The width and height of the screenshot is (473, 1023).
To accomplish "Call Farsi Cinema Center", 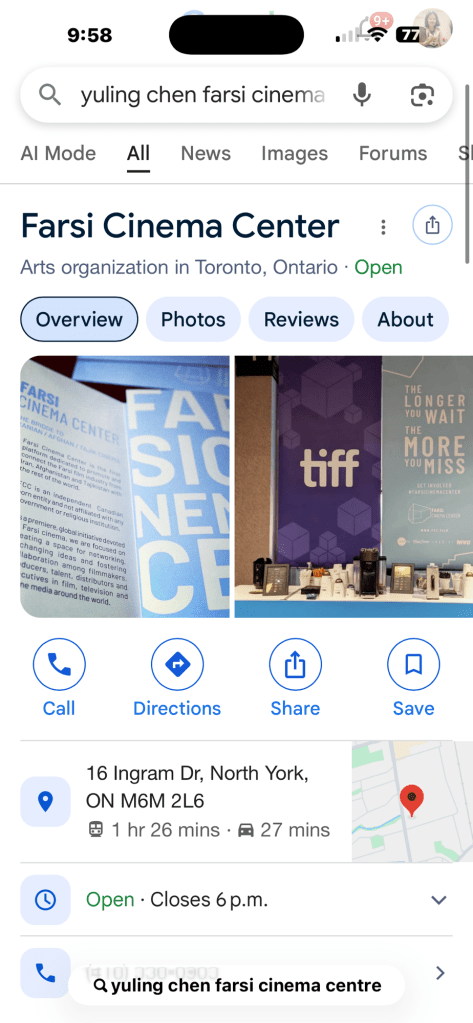I will pyautogui.click(x=59, y=678).
